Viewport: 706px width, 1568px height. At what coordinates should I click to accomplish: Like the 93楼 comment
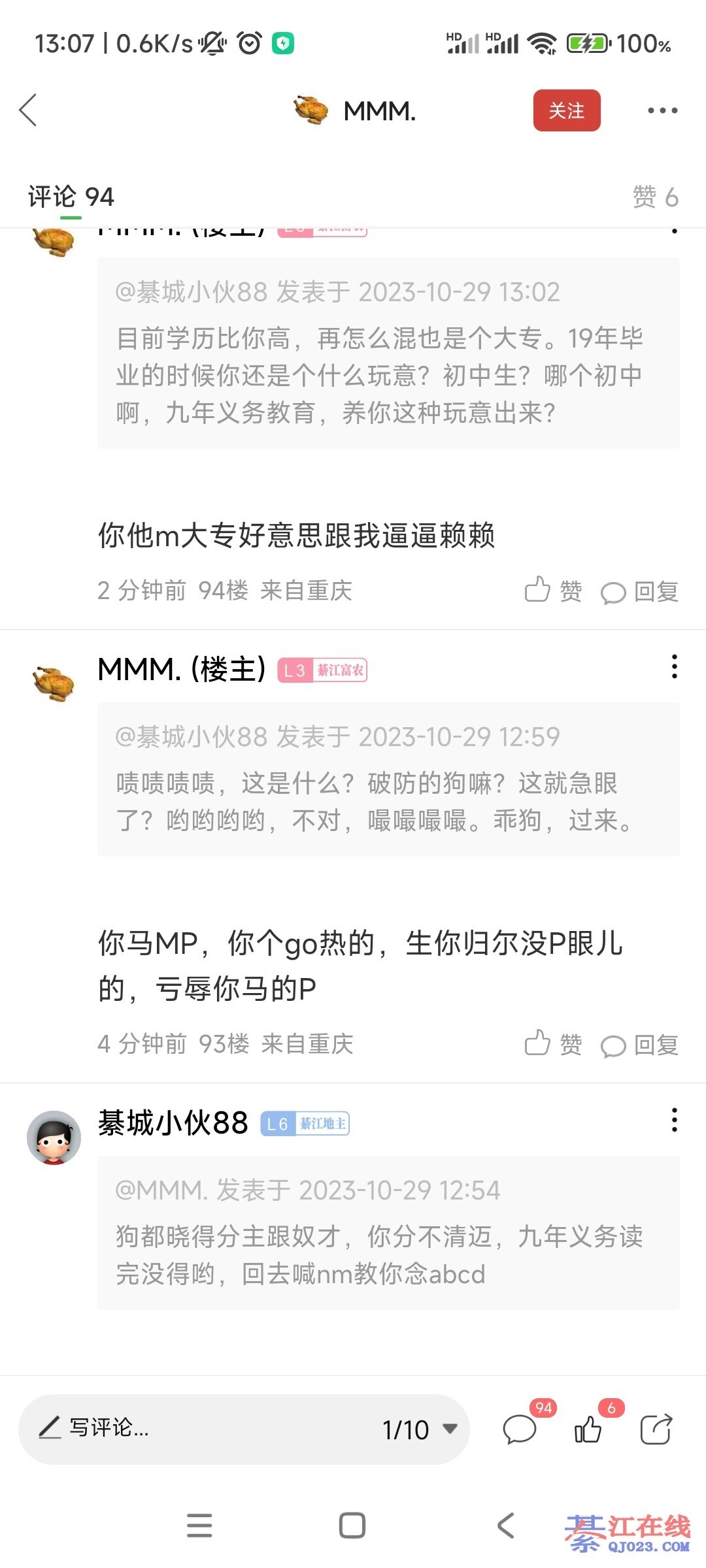tap(553, 1044)
